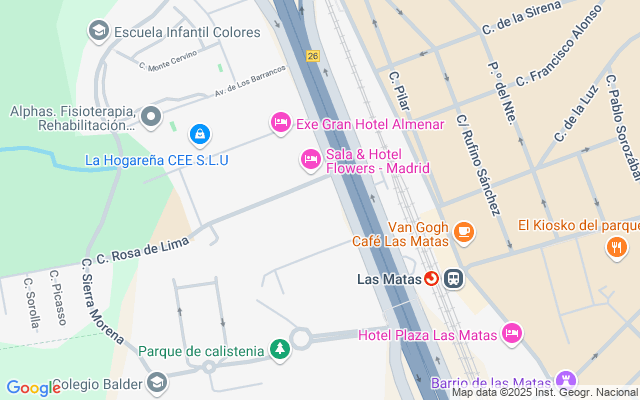The height and width of the screenshot is (400, 640).
Task: Open the Colegio Balder school pin
Action: pyautogui.click(x=157, y=383)
